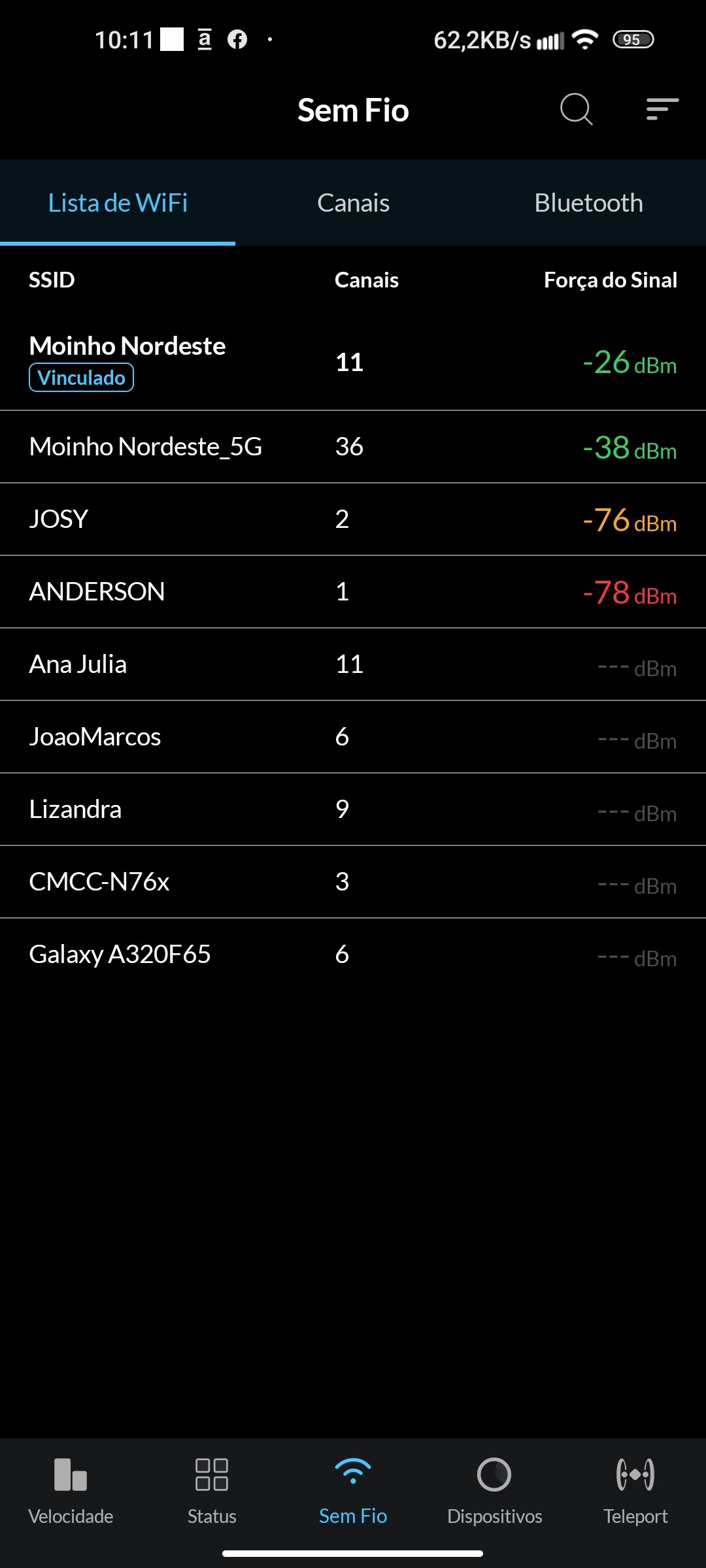Select the ANDERSON network row
Viewport: 706px width, 1568px height.
tap(353, 592)
